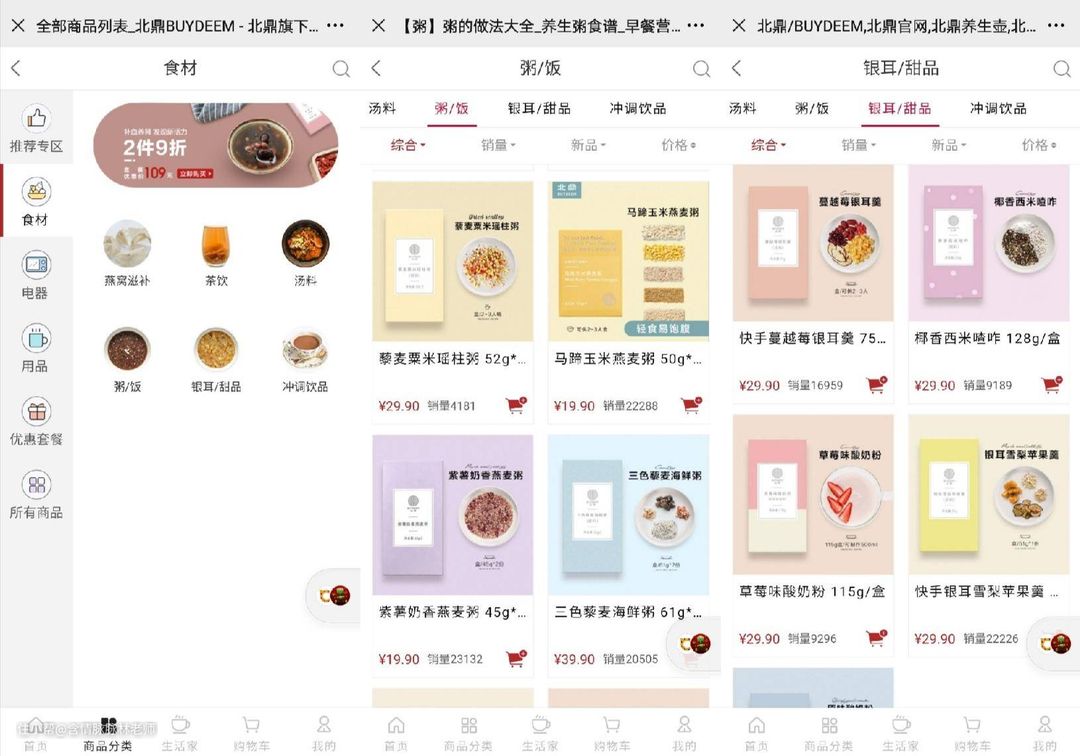Show 所有商品 from the sidebar
The height and width of the screenshot is (756, 1080).
(x=36, y=495)
